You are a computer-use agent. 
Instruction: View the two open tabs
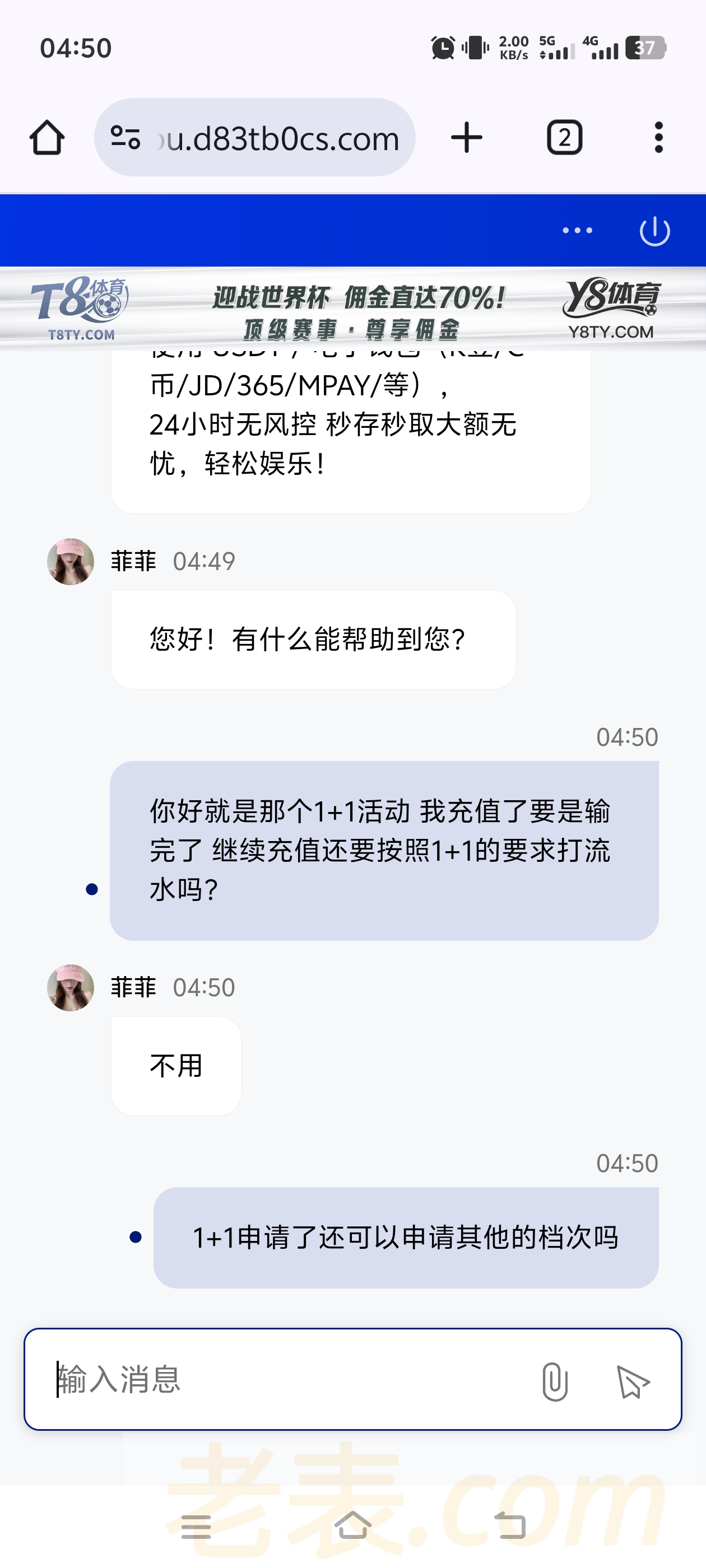[564, 138]
